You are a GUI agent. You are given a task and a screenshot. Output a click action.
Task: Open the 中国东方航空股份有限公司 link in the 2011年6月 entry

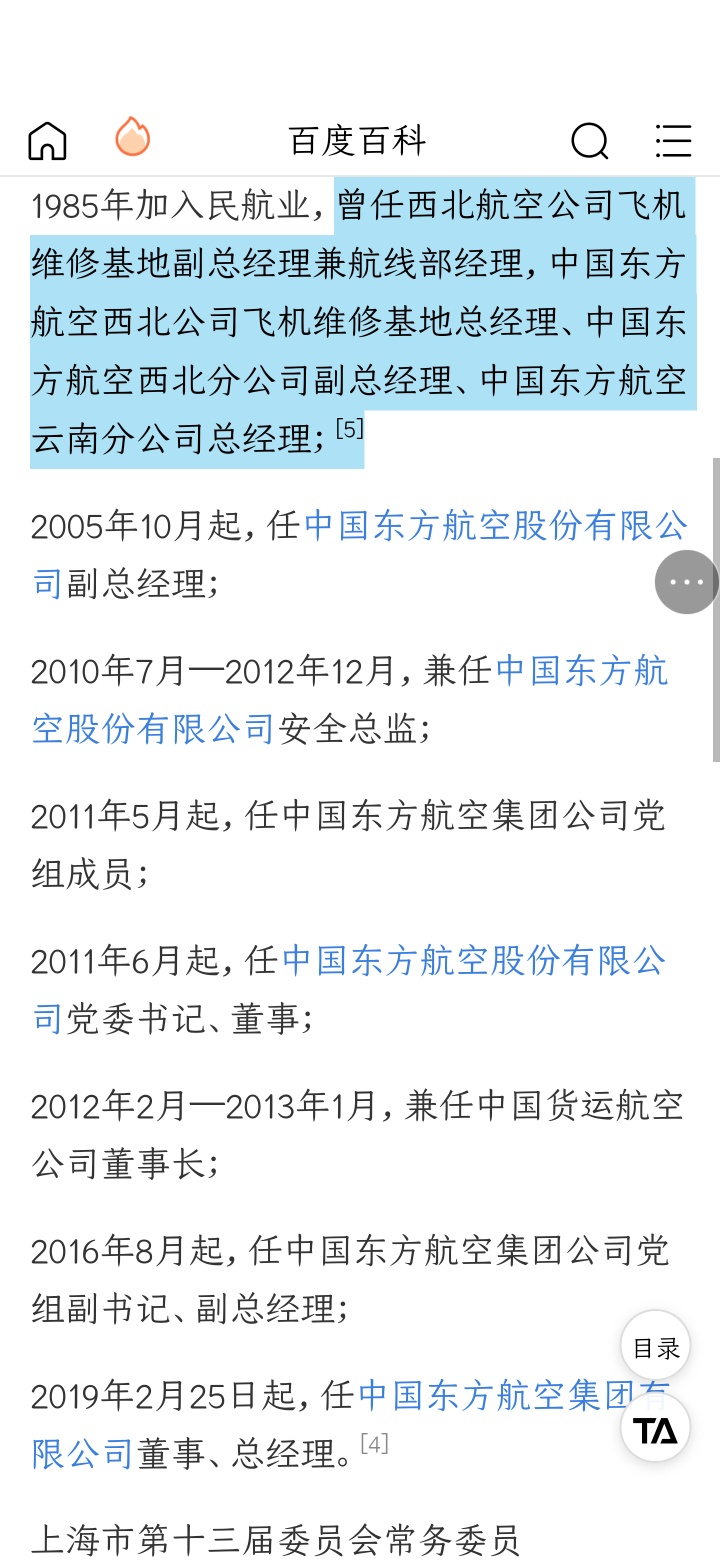[x=349, y=989]
